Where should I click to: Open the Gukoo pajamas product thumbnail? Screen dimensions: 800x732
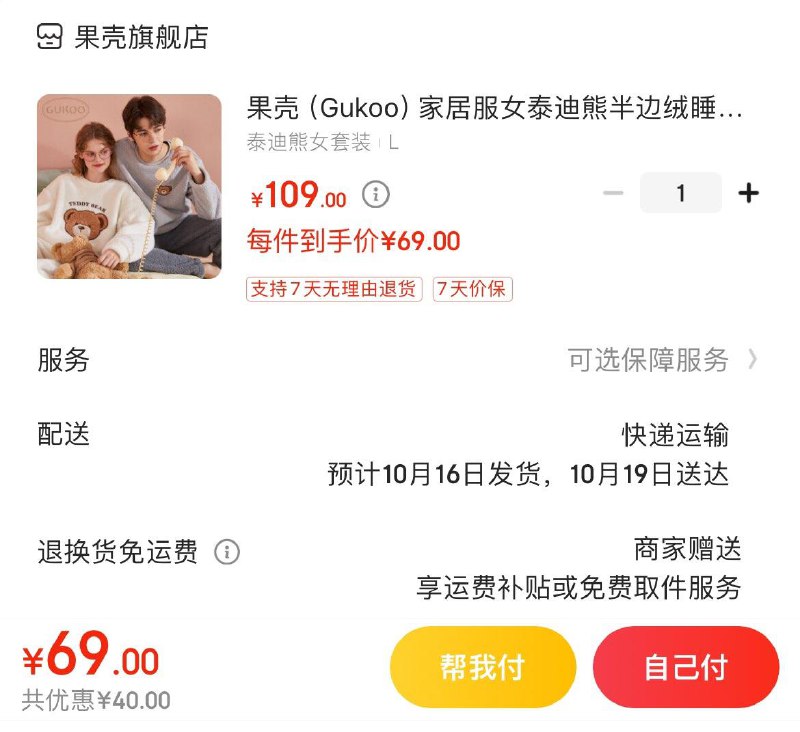coord(129,187)
